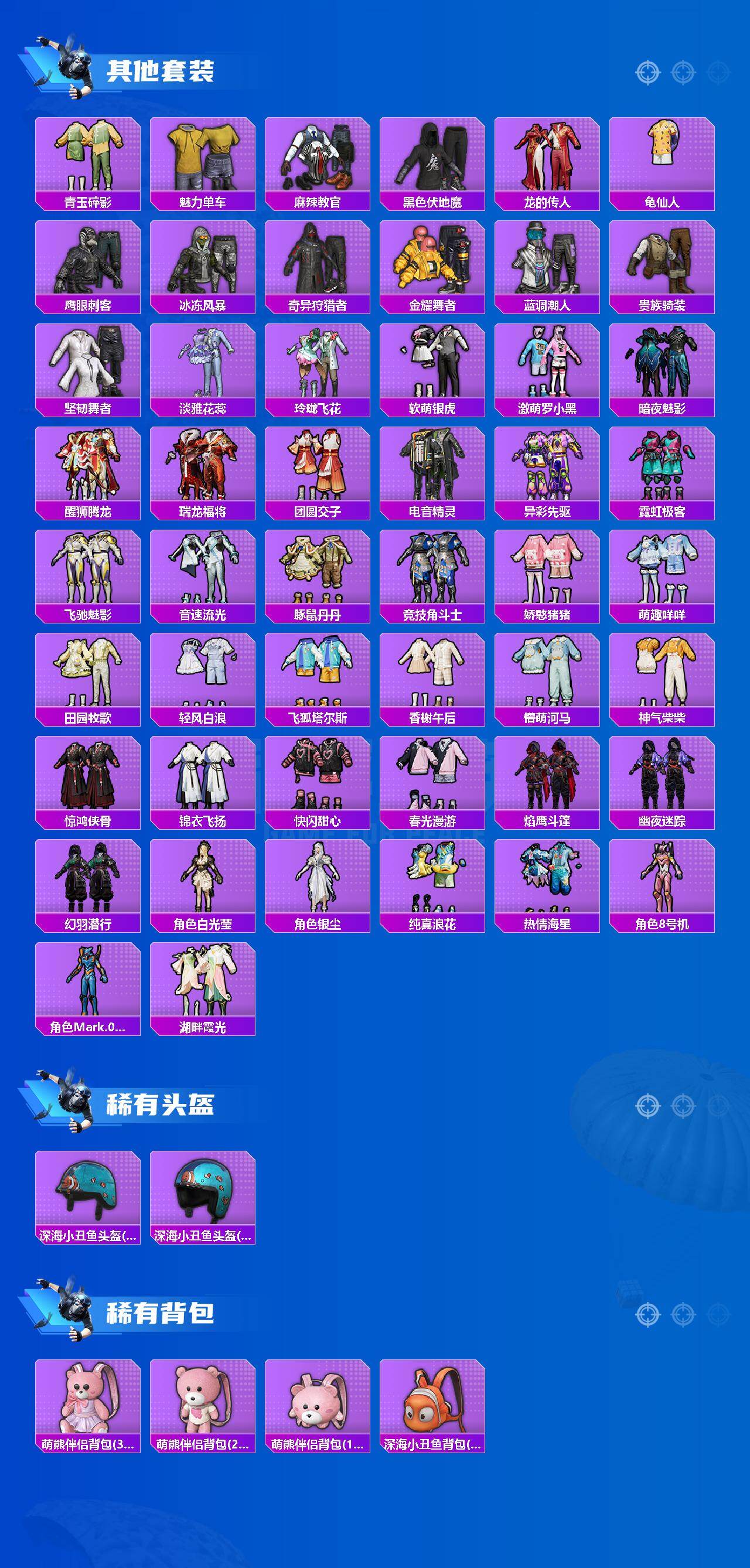The height and width of the screenshot is (1568, 750).
Task: Select the 黑色伏地魔 hoodie set
Action: pyautogui.click(x=434, y=158)
